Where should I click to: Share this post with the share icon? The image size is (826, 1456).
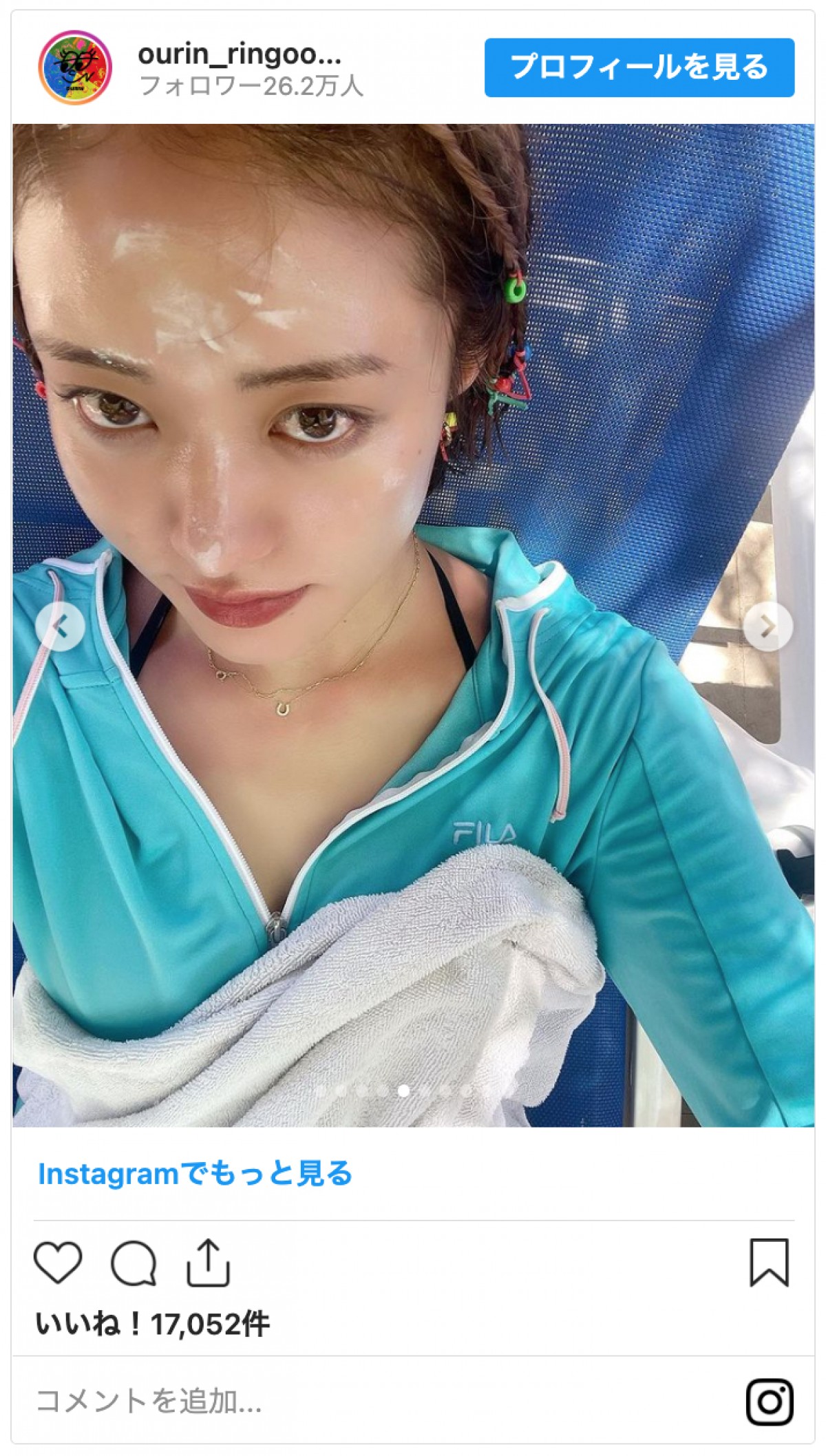tap(208, 1263)
